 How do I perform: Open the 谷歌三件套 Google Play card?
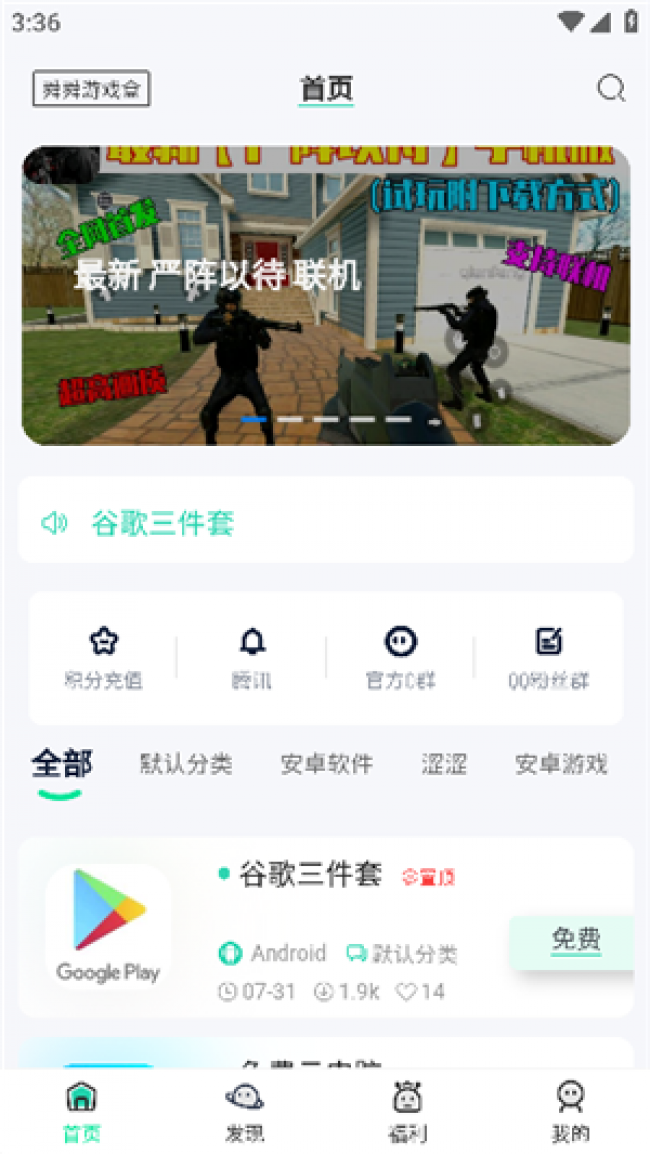[x=300, y=926]
